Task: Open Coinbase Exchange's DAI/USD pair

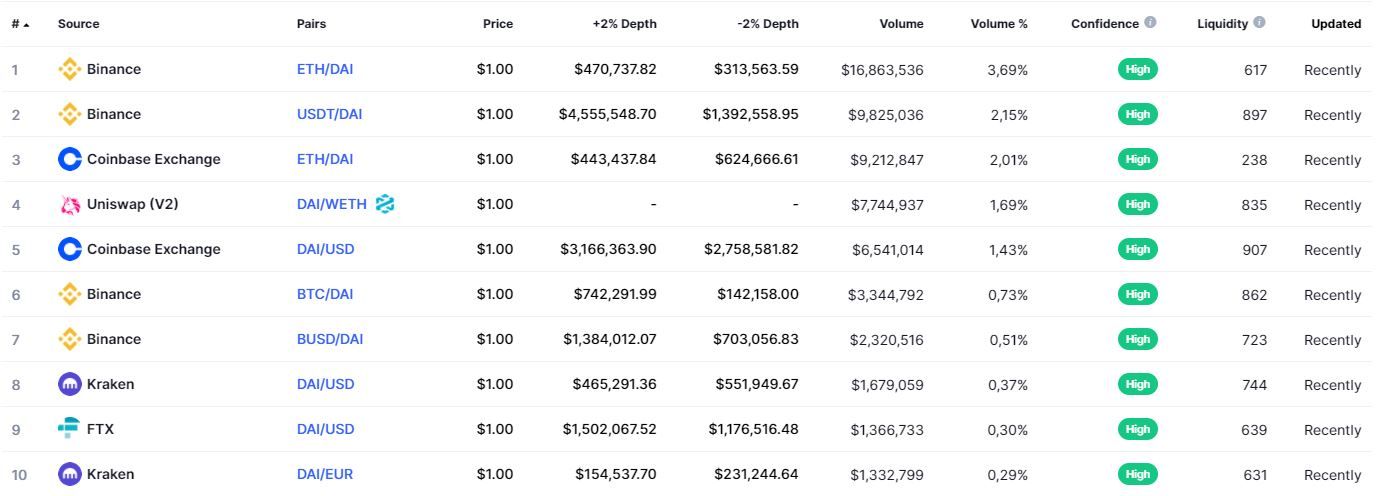Action: (325, 249)
